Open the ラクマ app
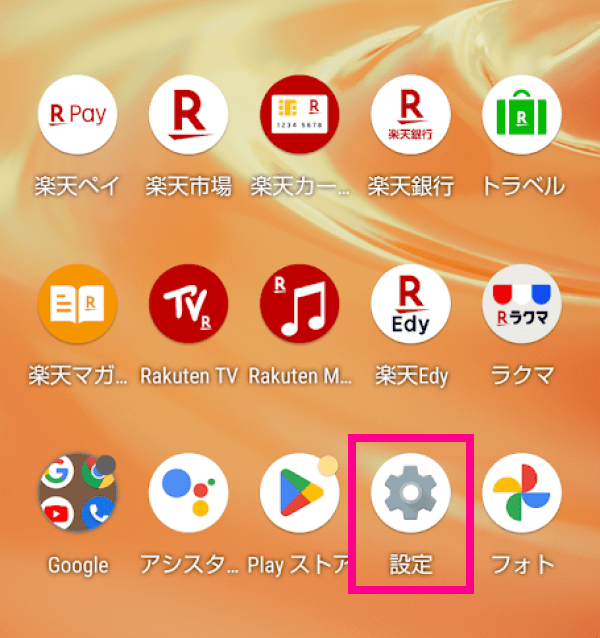This screenshot has height=638, width=600. pos(521,304)
